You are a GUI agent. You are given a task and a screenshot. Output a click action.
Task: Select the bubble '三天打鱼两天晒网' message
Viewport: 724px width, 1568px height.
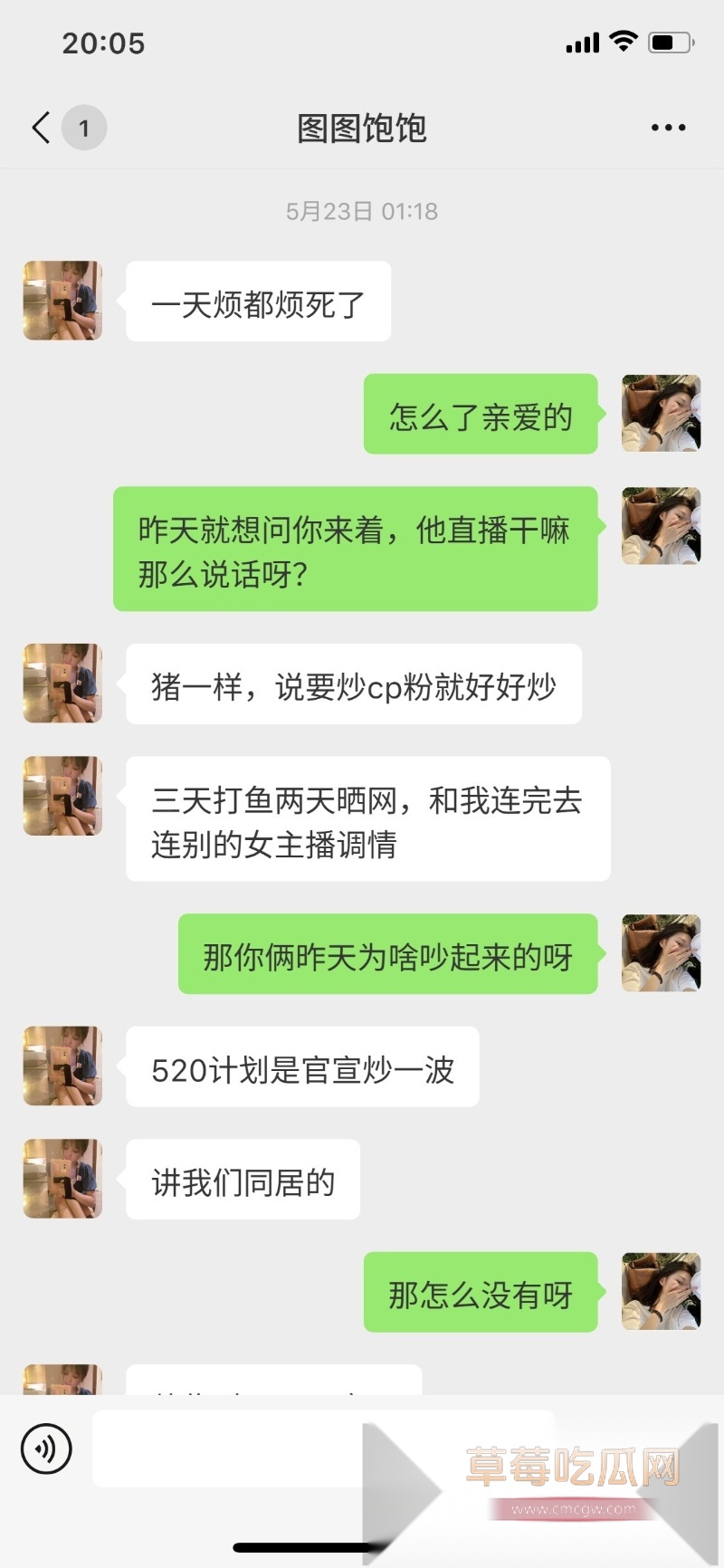(x=366, y=819)
